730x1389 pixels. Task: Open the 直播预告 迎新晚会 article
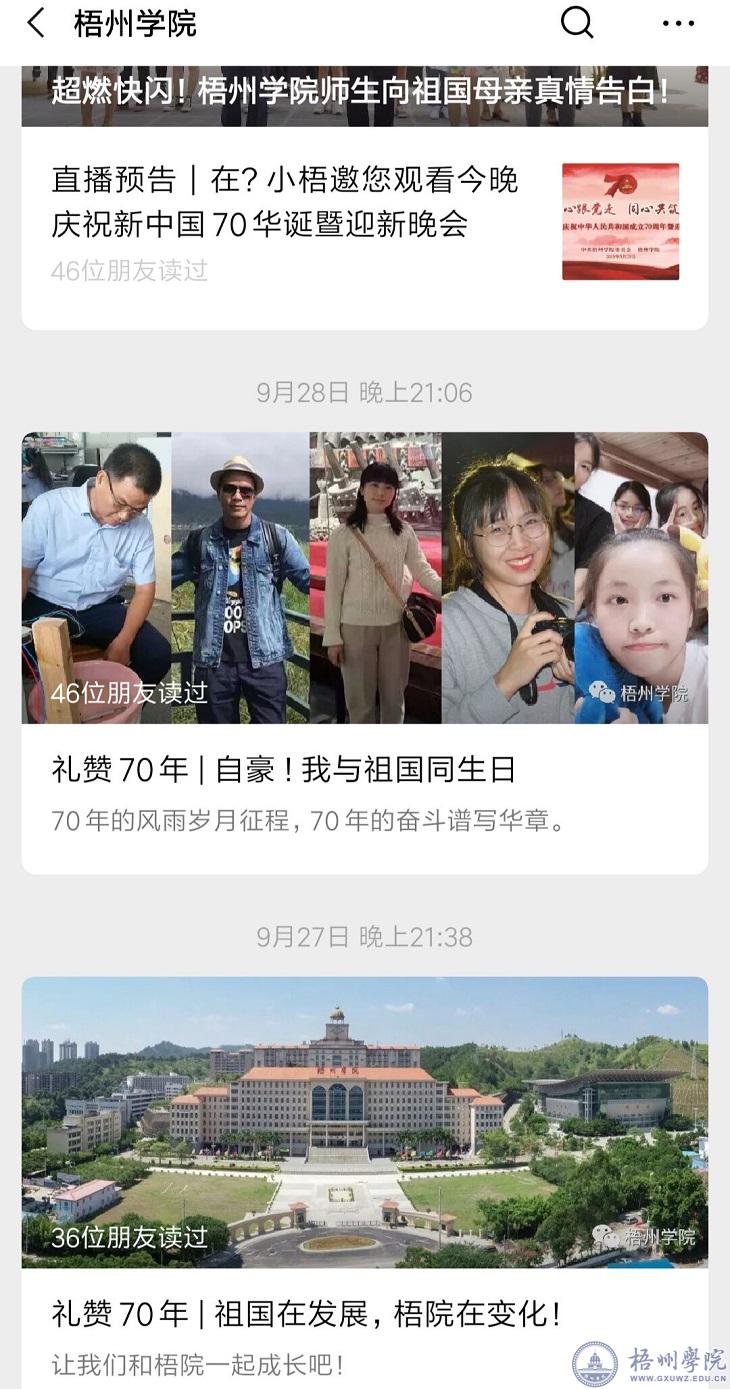pos(285,203)
